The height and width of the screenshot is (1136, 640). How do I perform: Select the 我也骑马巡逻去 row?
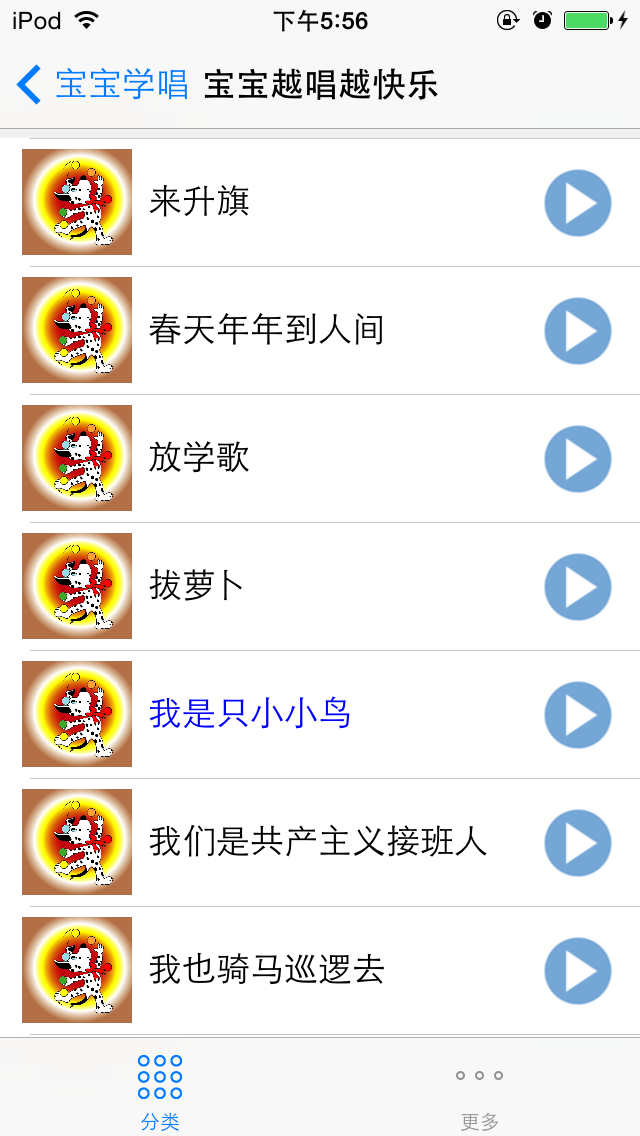(x=320, y=971)
